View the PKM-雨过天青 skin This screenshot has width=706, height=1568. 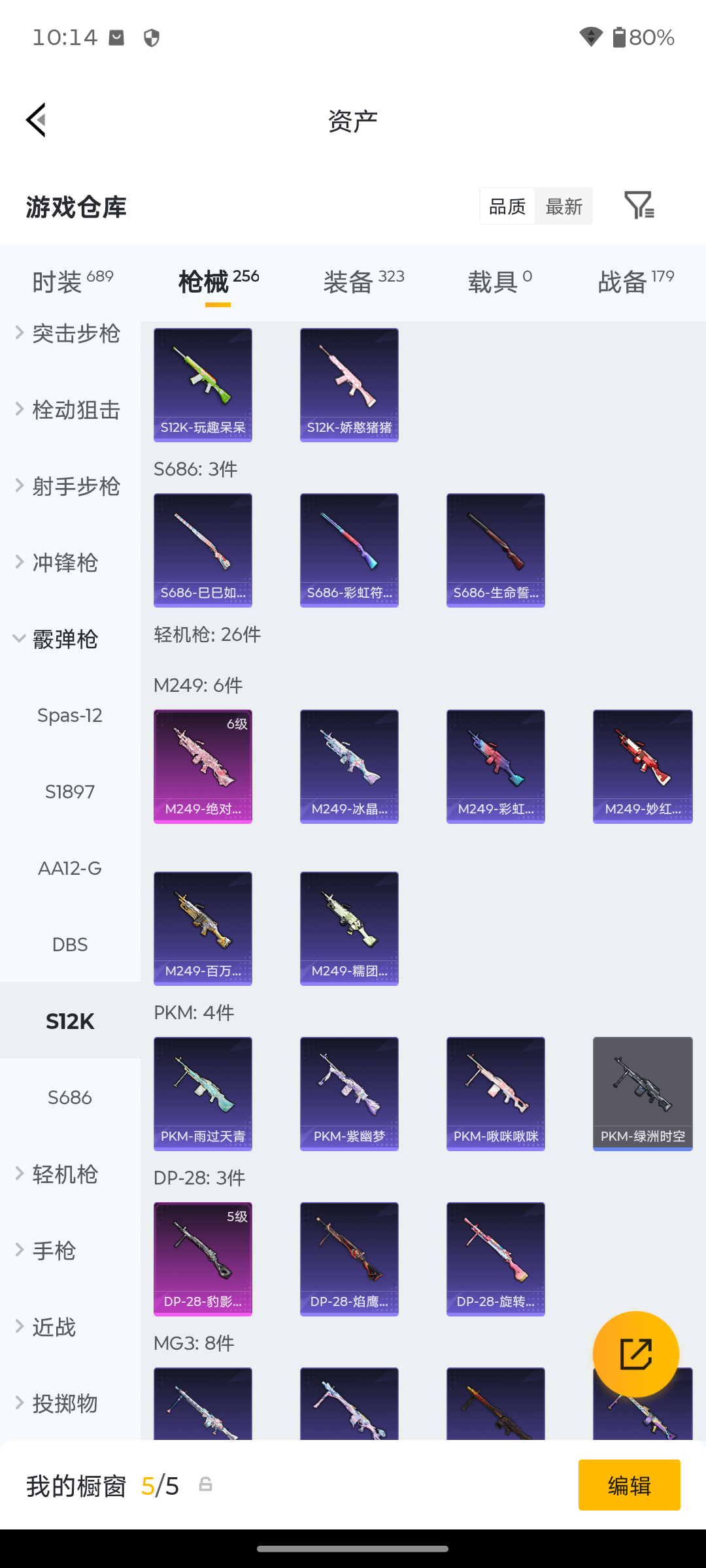(x=203, y=1094)
